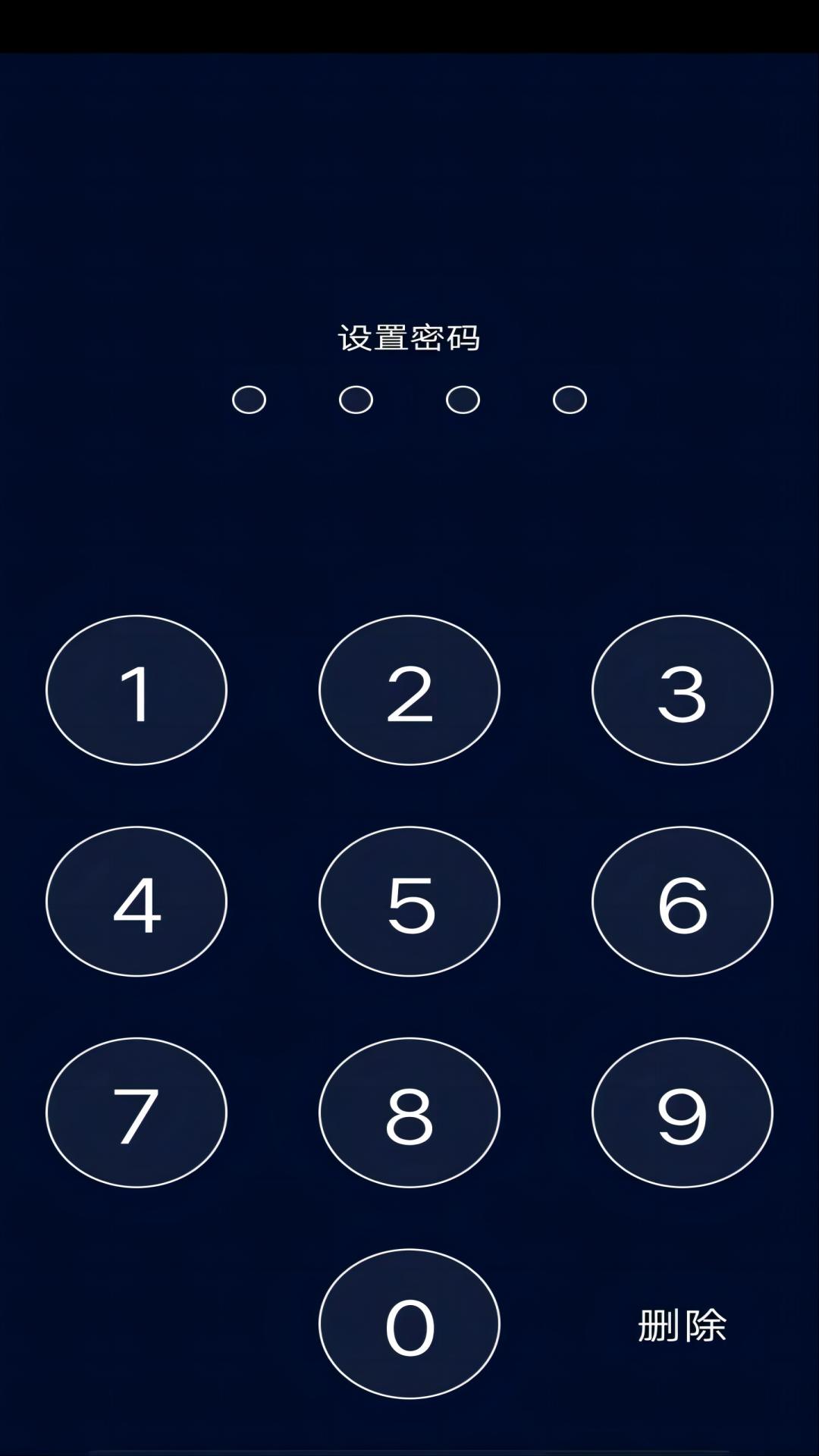Tap the 0 key
The width and height of the screenshot is (819, 1456).
coord(409,1323)
